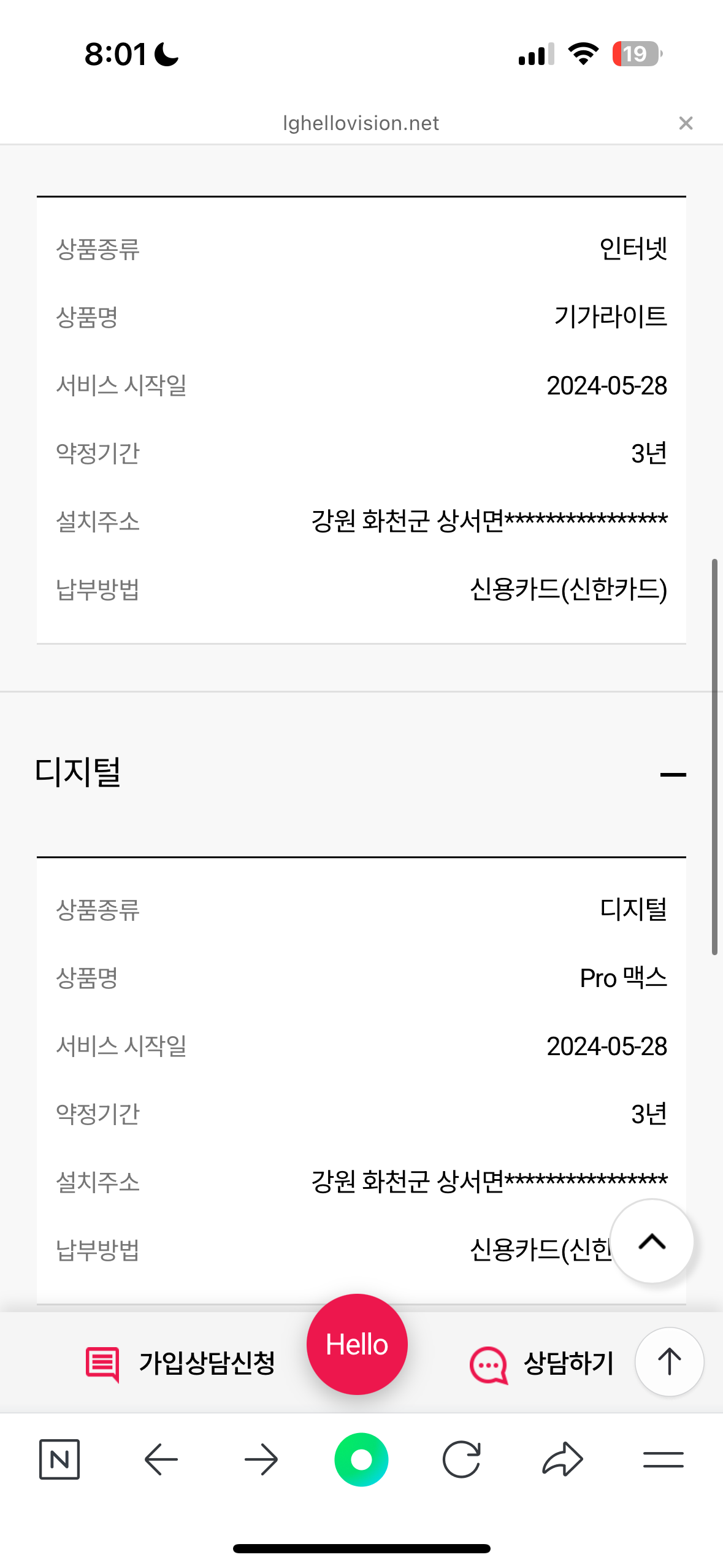Image resolution: width=723 pixels, height=1568 pixels.
Task: Share this page
Action: coord(562,1459)
